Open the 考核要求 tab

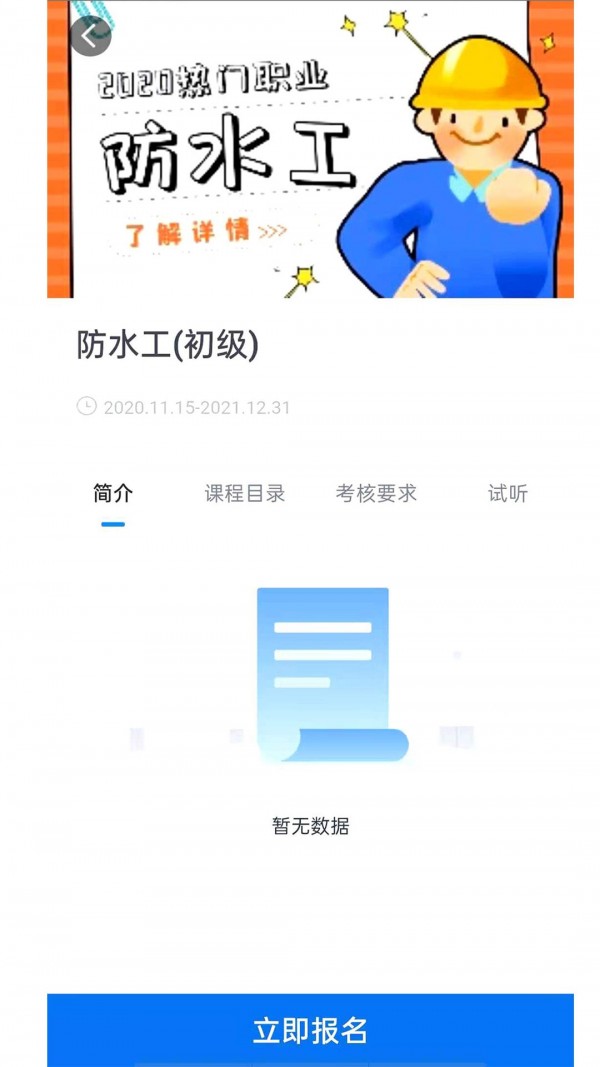[x=376, y=493]
